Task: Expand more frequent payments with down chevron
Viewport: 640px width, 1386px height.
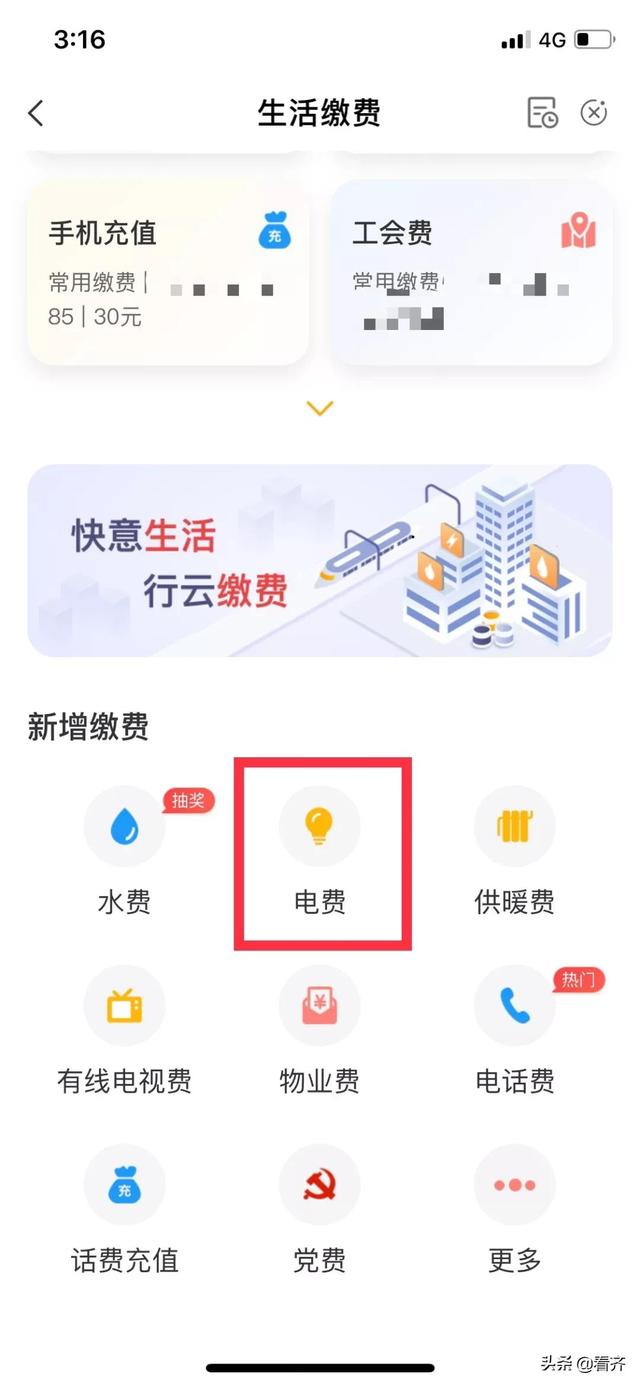Action: (x=319, y=408)
